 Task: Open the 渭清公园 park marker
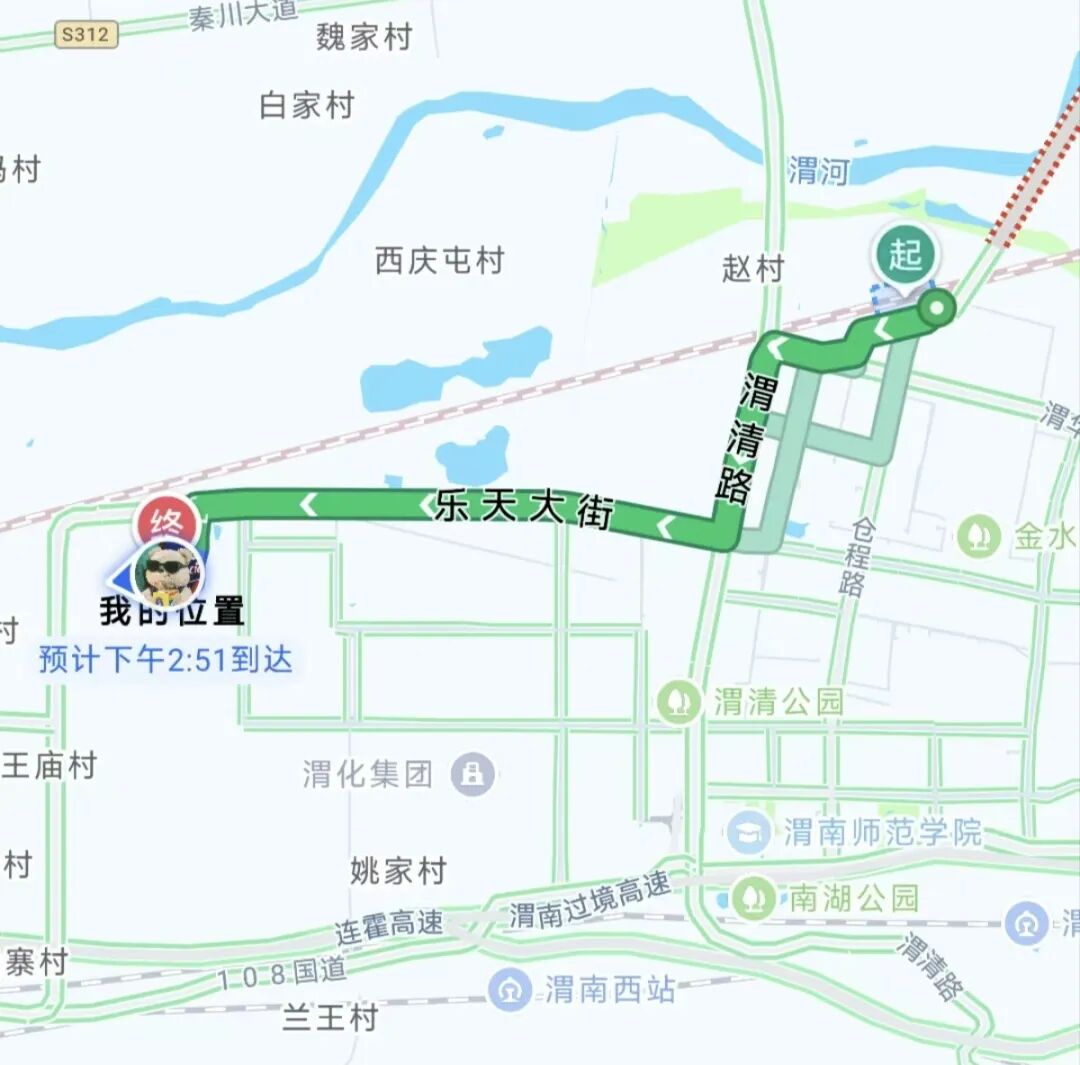pyautogui.click(x=679, y=701)
